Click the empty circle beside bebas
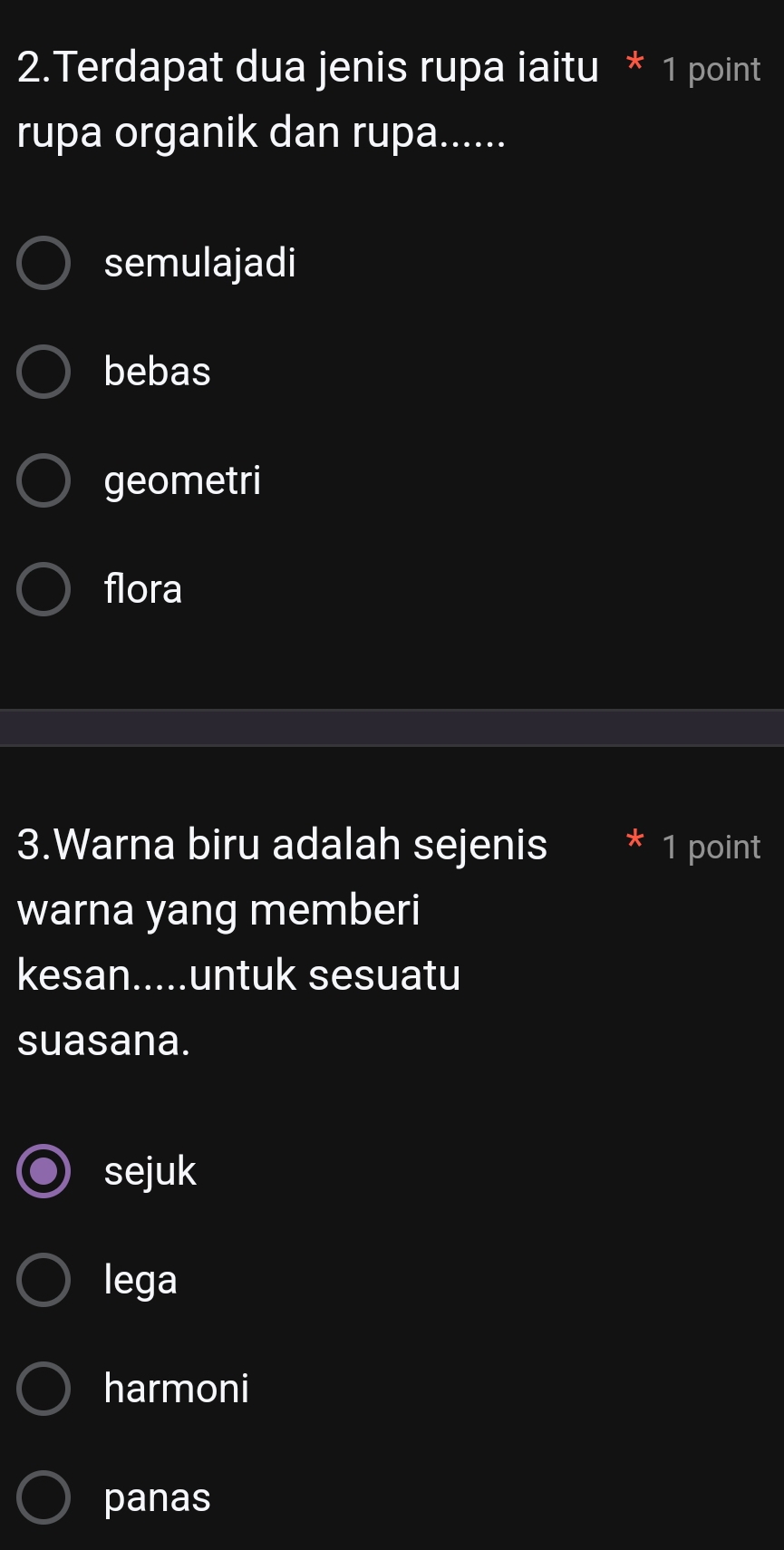Image resolution: width=784 pixels, height=1550 pixels. point(43,372)
